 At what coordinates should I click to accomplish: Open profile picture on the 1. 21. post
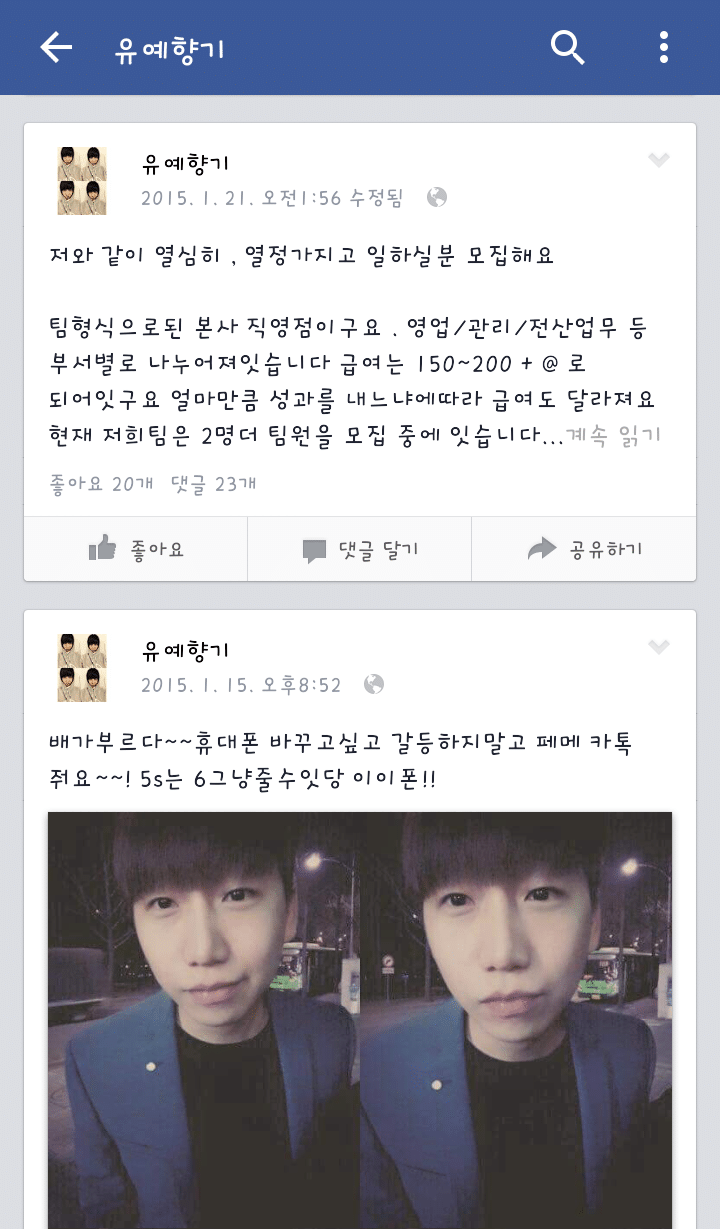82,181
